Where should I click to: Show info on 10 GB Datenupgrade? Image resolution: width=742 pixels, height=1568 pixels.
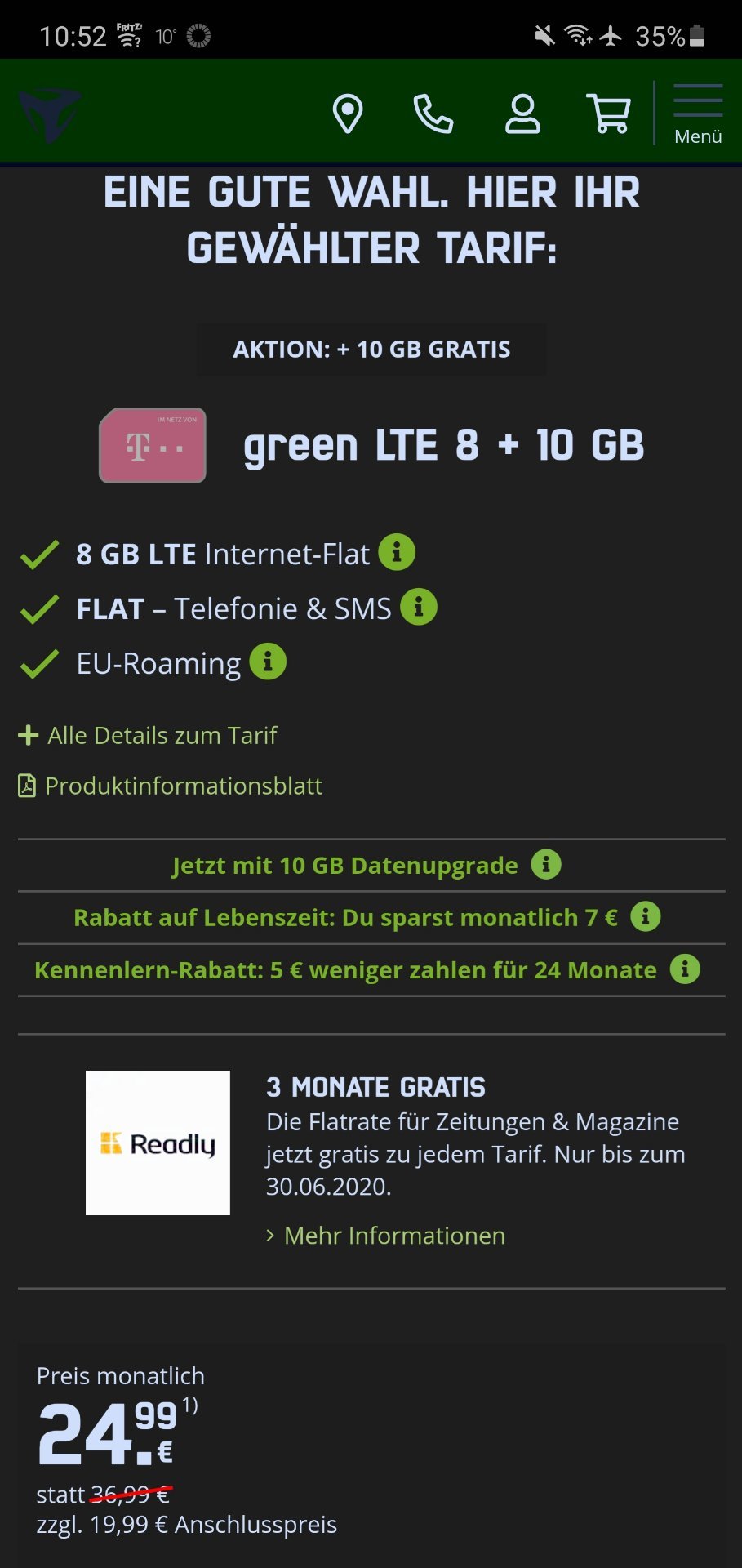(x=546, y=864)
